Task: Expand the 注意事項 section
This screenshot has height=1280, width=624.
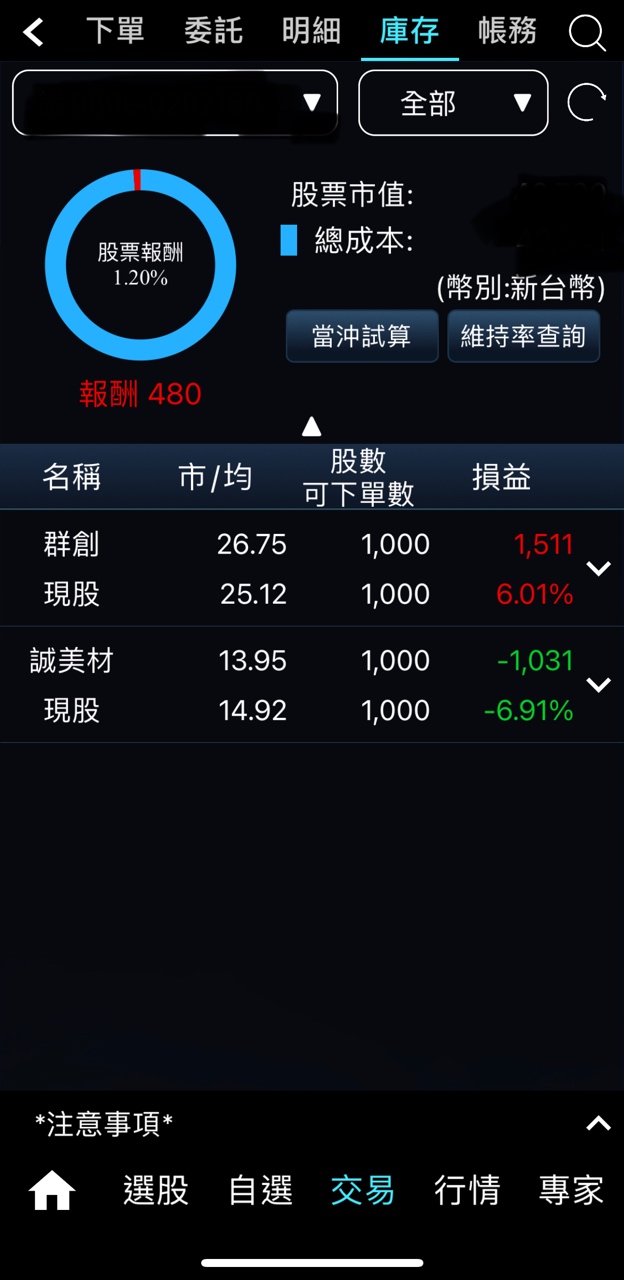Action: 598,1123
